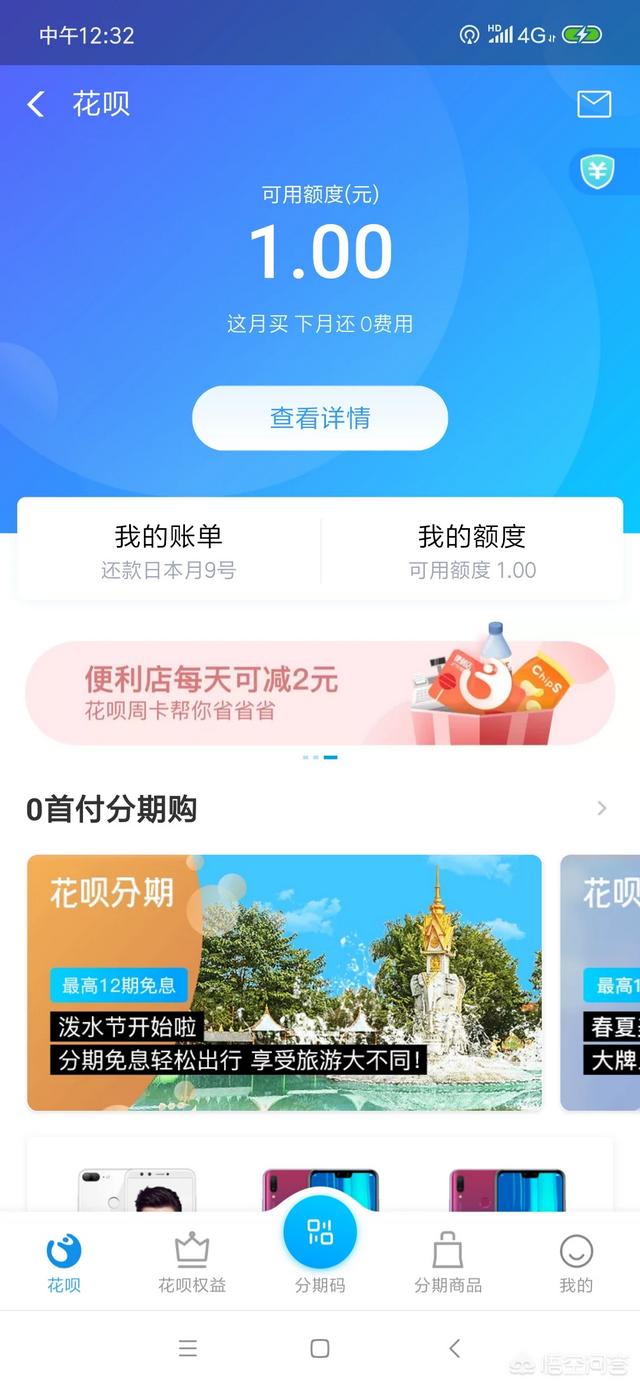Switch to the 花呗权益 tab

tap(192, 1262)
